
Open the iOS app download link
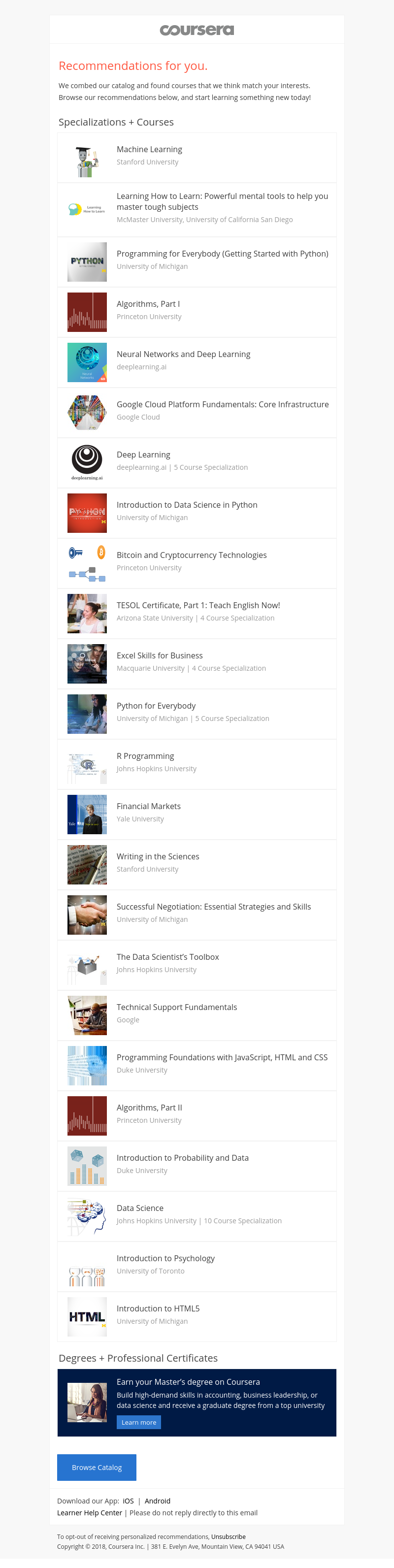tap(128, 1501)
